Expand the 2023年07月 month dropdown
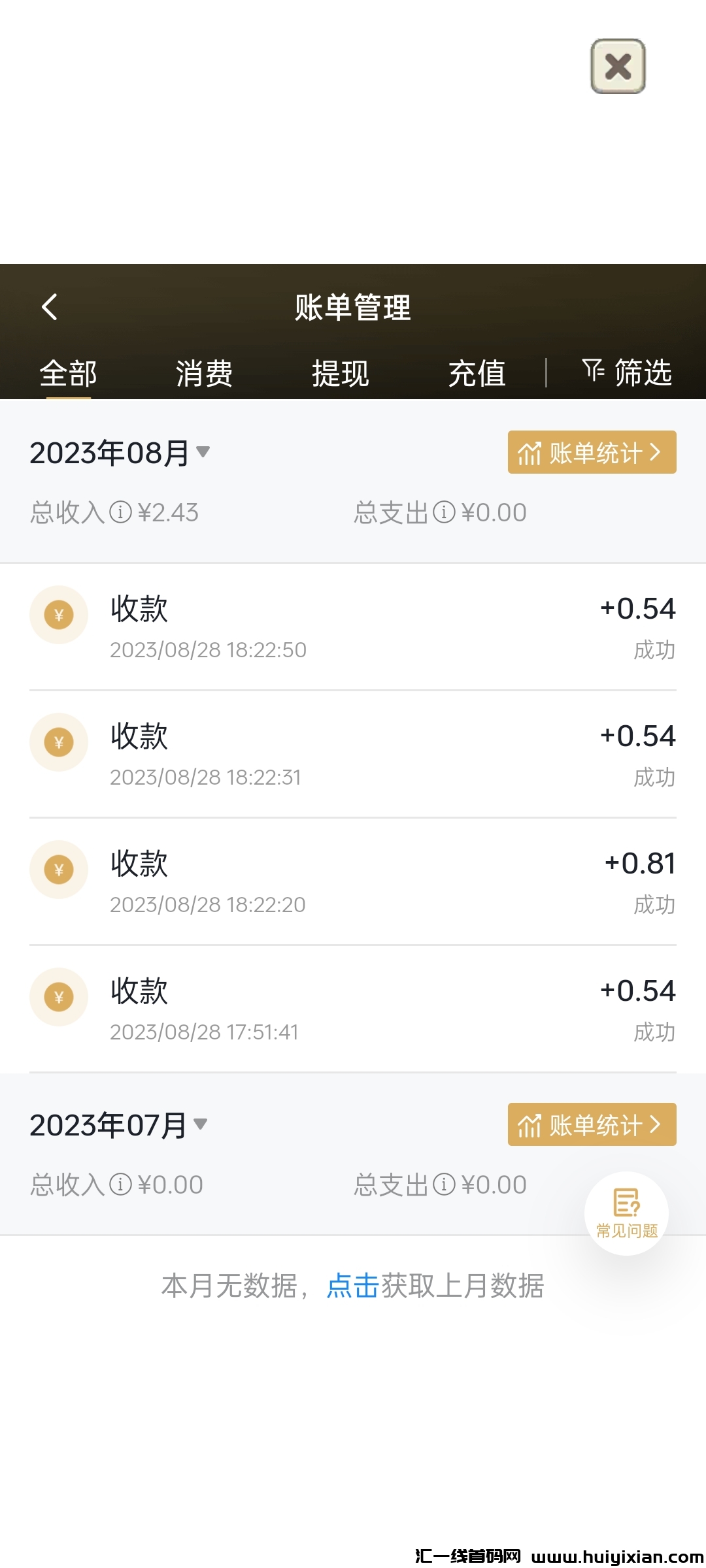This screenshot has width=706, height=1568. 201,1124
